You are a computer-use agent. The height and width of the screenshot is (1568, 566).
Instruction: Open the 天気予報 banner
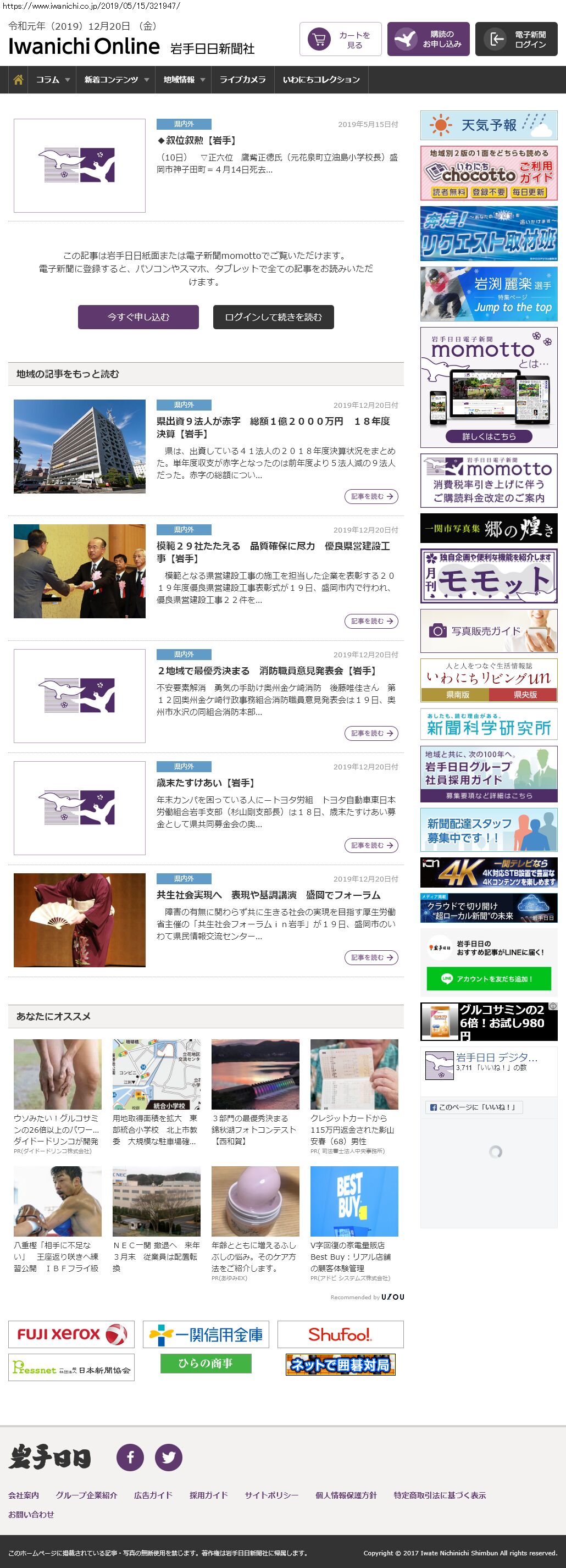coord(489,125)
